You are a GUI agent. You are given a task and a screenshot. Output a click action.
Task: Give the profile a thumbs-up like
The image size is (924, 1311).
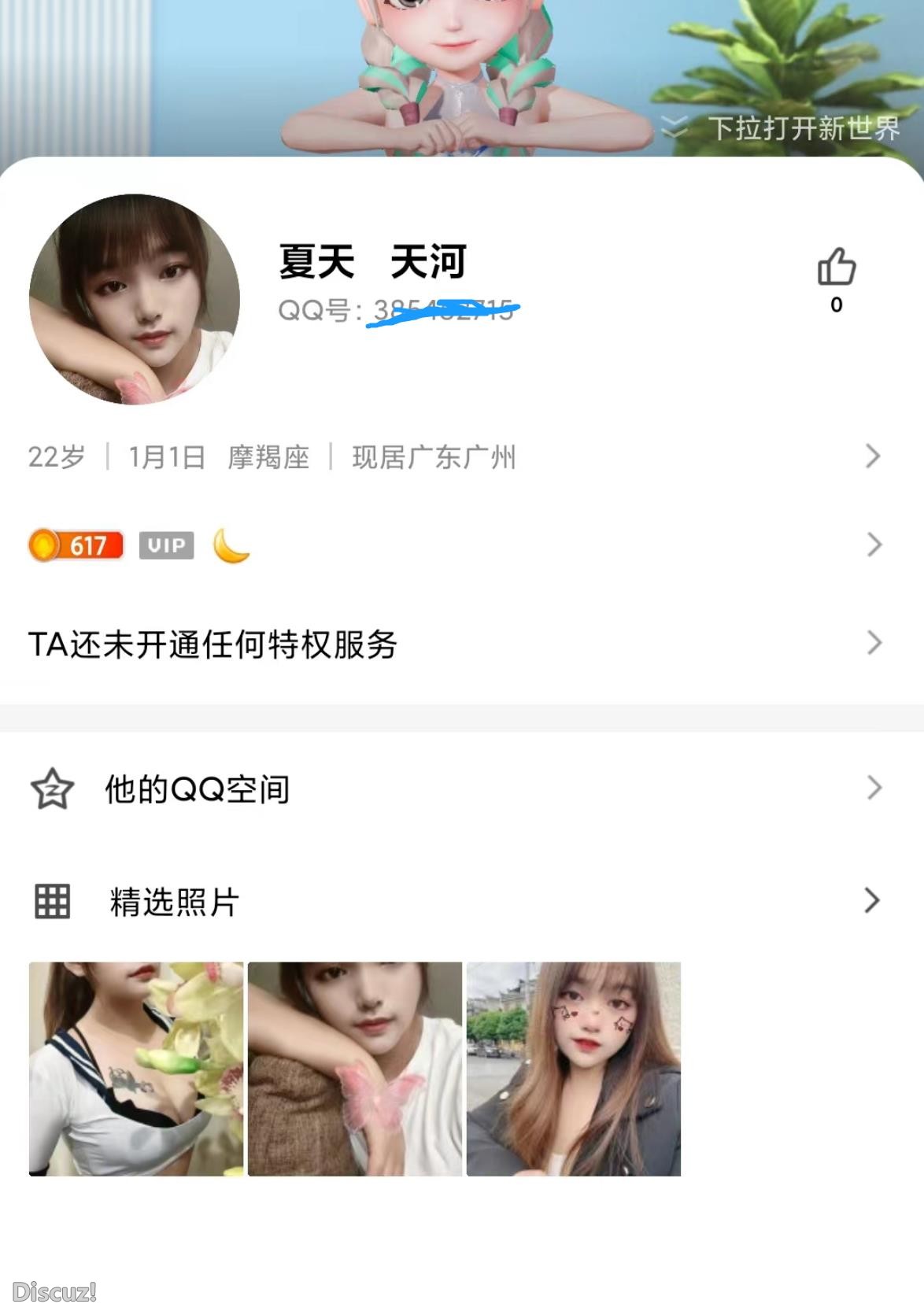836,268
